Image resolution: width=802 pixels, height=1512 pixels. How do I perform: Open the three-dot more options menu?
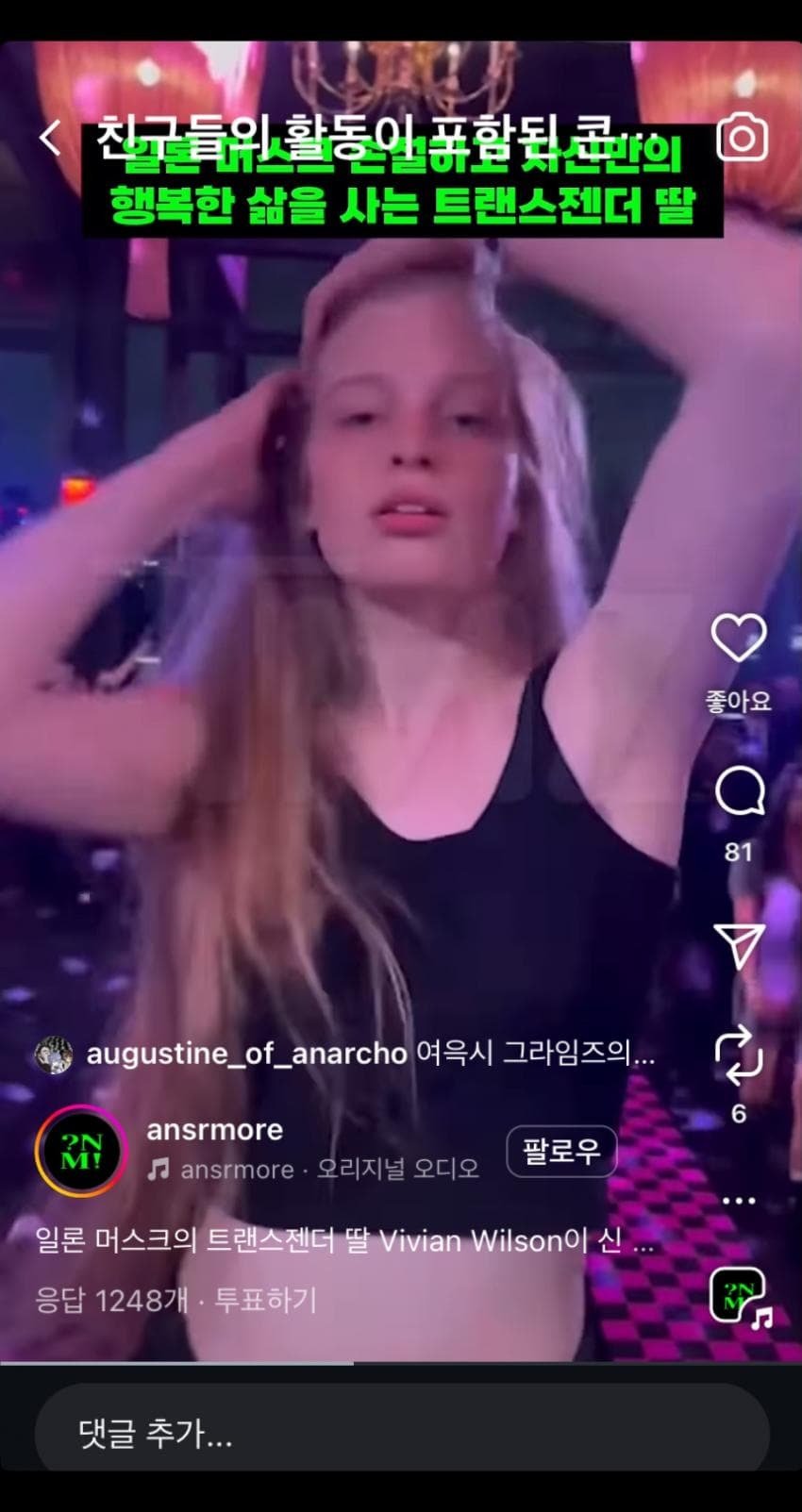pos(738,1201)
